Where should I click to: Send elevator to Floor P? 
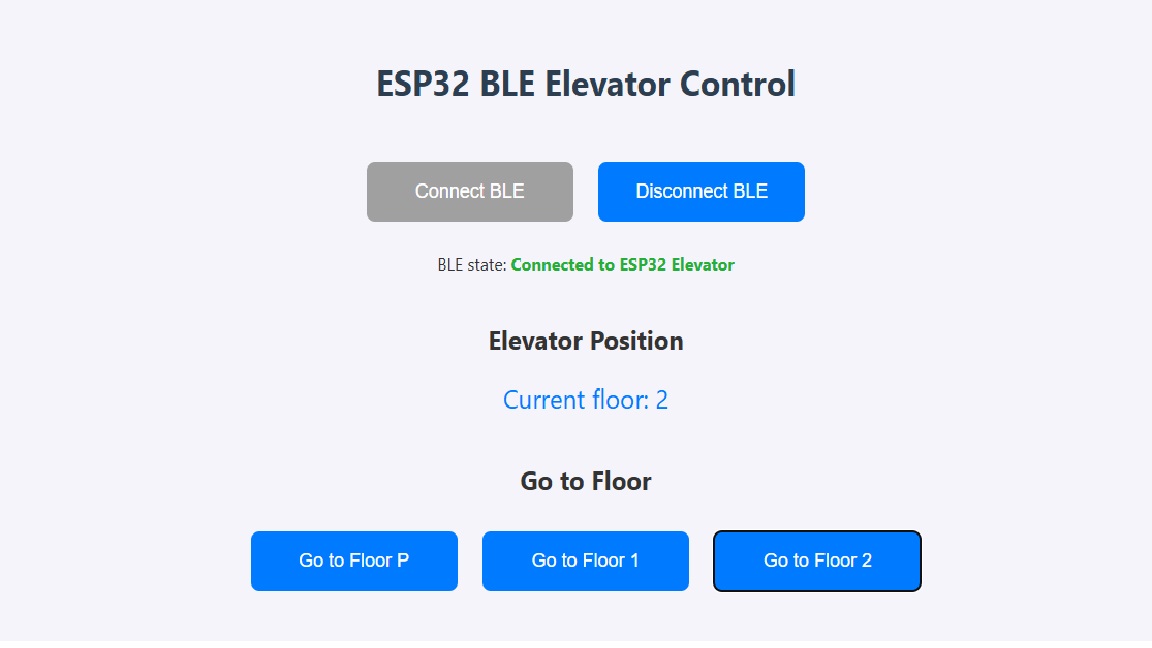pos(354,560)
